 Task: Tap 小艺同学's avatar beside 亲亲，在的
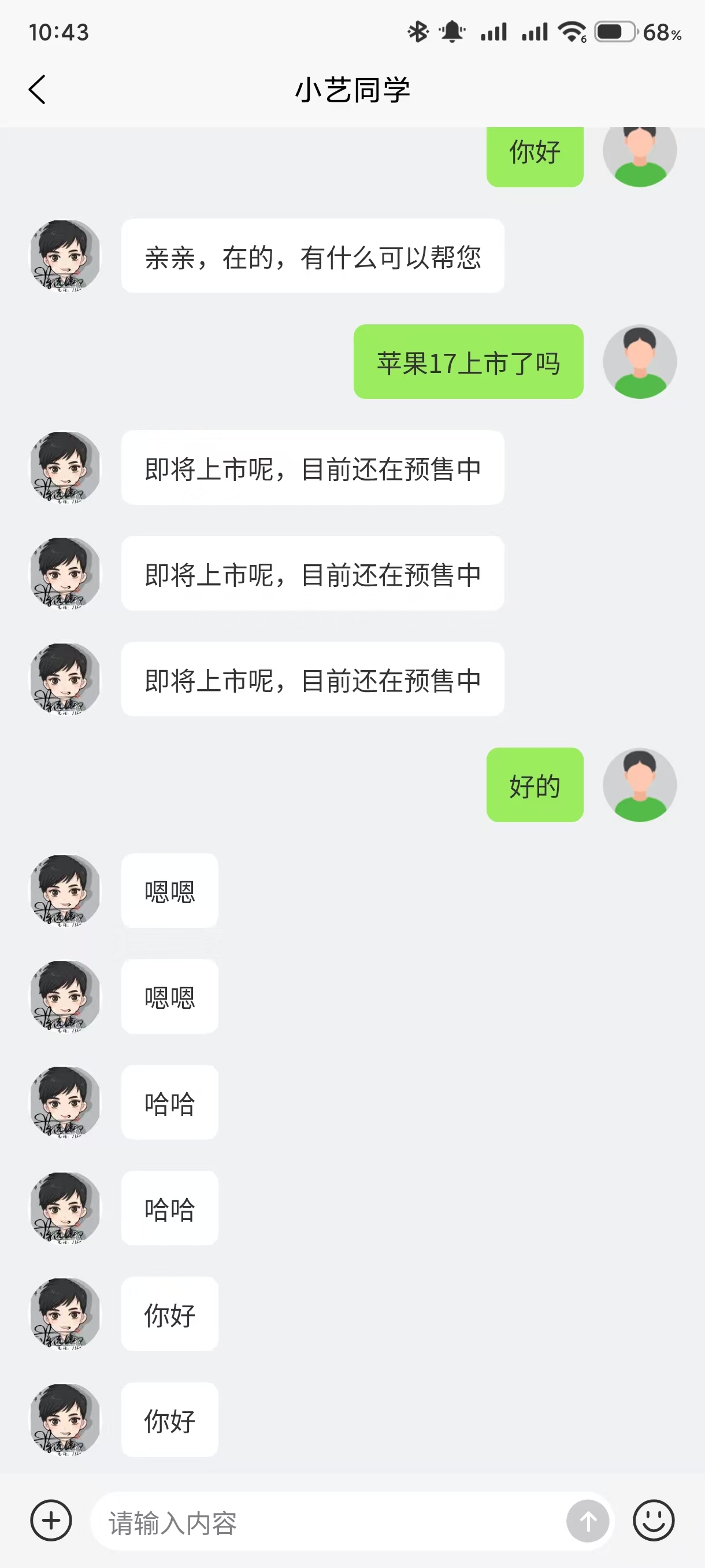pos(65,256)
